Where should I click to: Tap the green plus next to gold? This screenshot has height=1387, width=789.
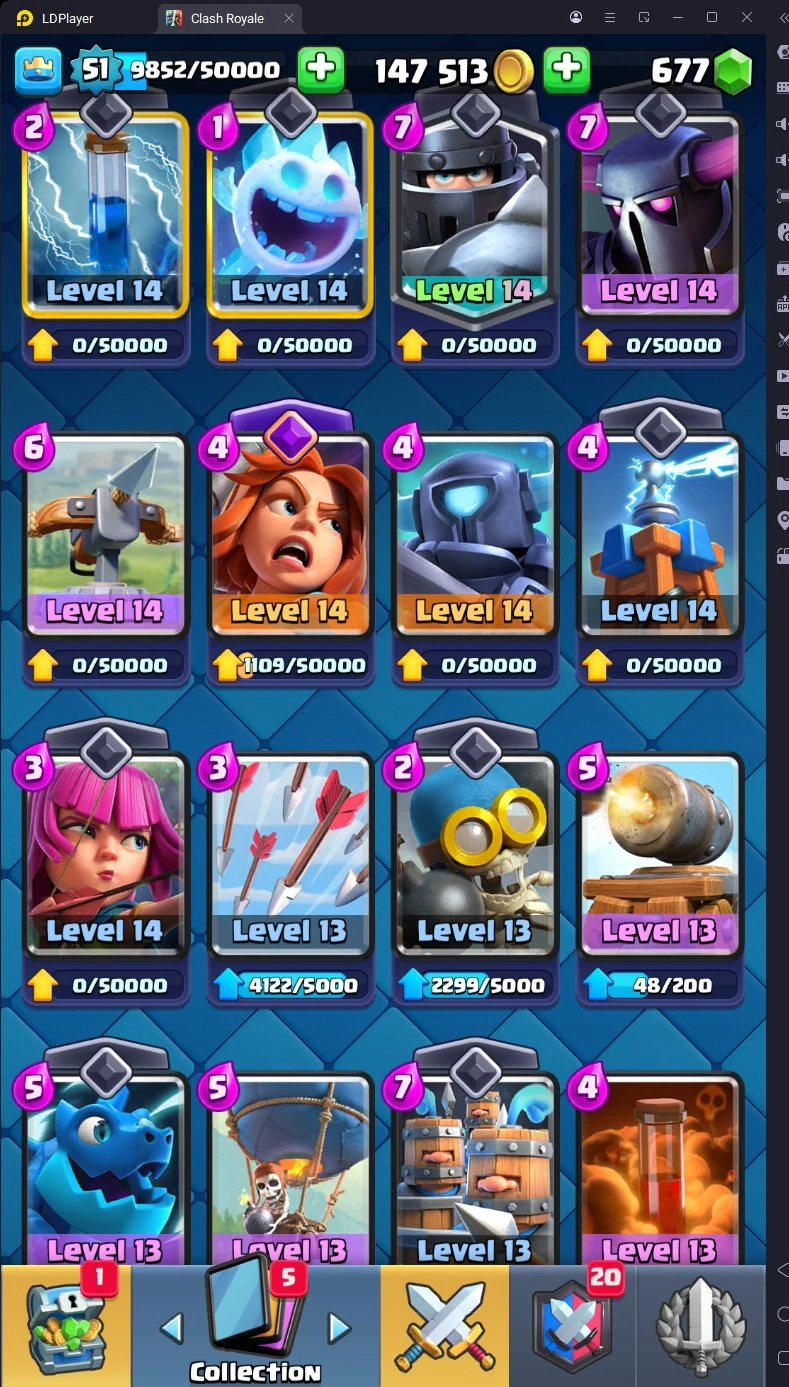point(566,70)
